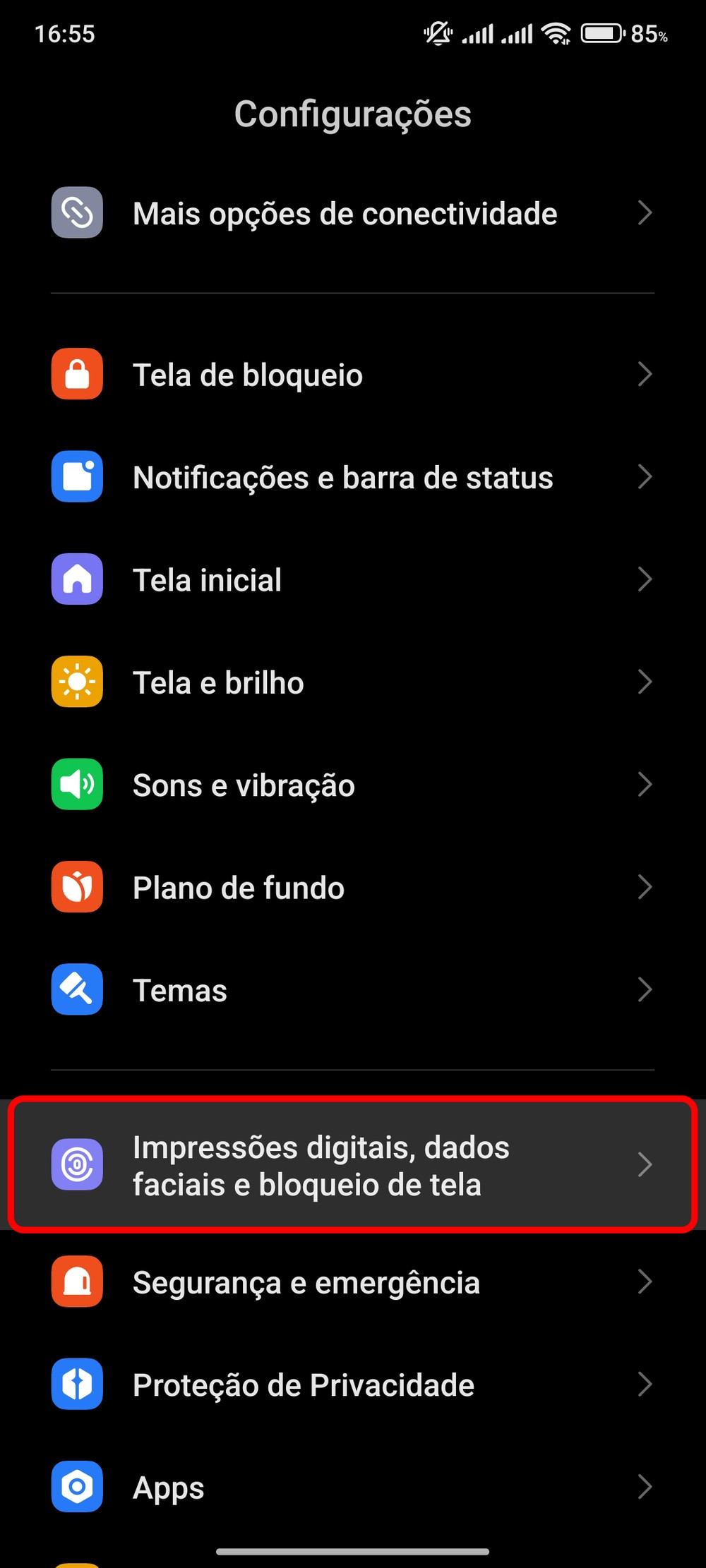The width and height of the screenshot is (706, 1568).
Task: Tap the Segurança e emergência alarm icon
Action: pos(77,1282)
